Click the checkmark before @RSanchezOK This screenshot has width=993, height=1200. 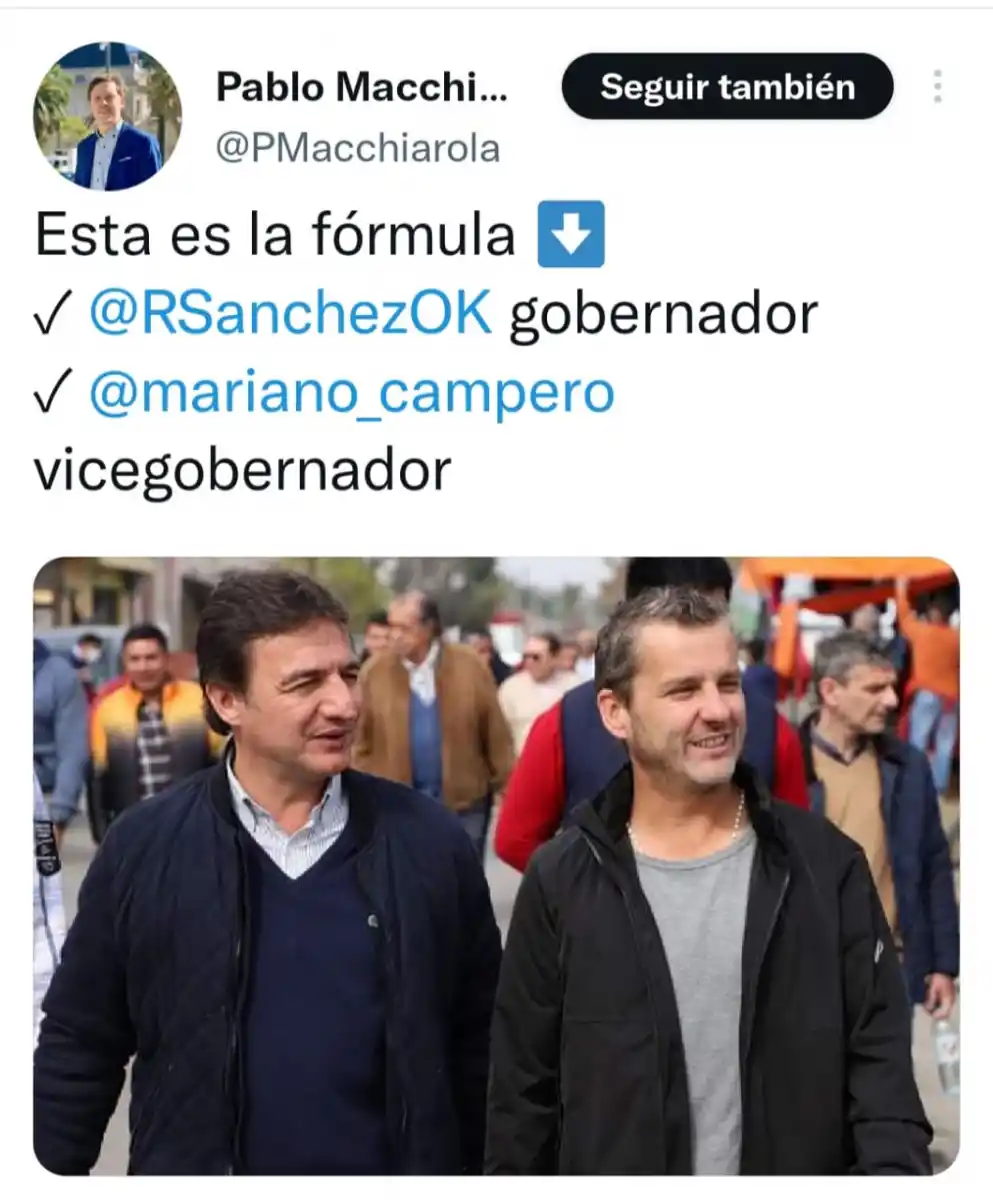(x=53, y=312)
